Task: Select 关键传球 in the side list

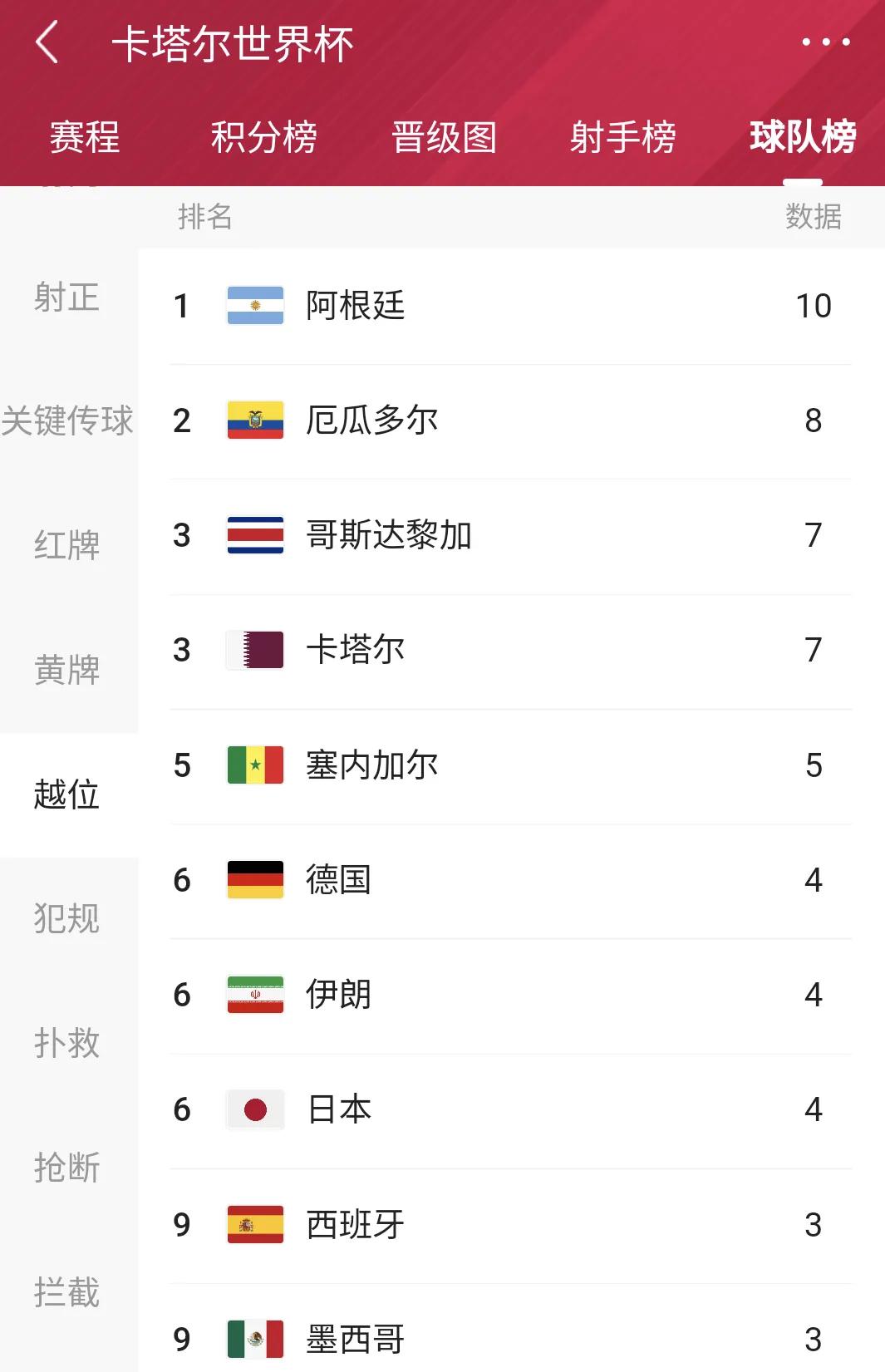Action: pos(68,420)
